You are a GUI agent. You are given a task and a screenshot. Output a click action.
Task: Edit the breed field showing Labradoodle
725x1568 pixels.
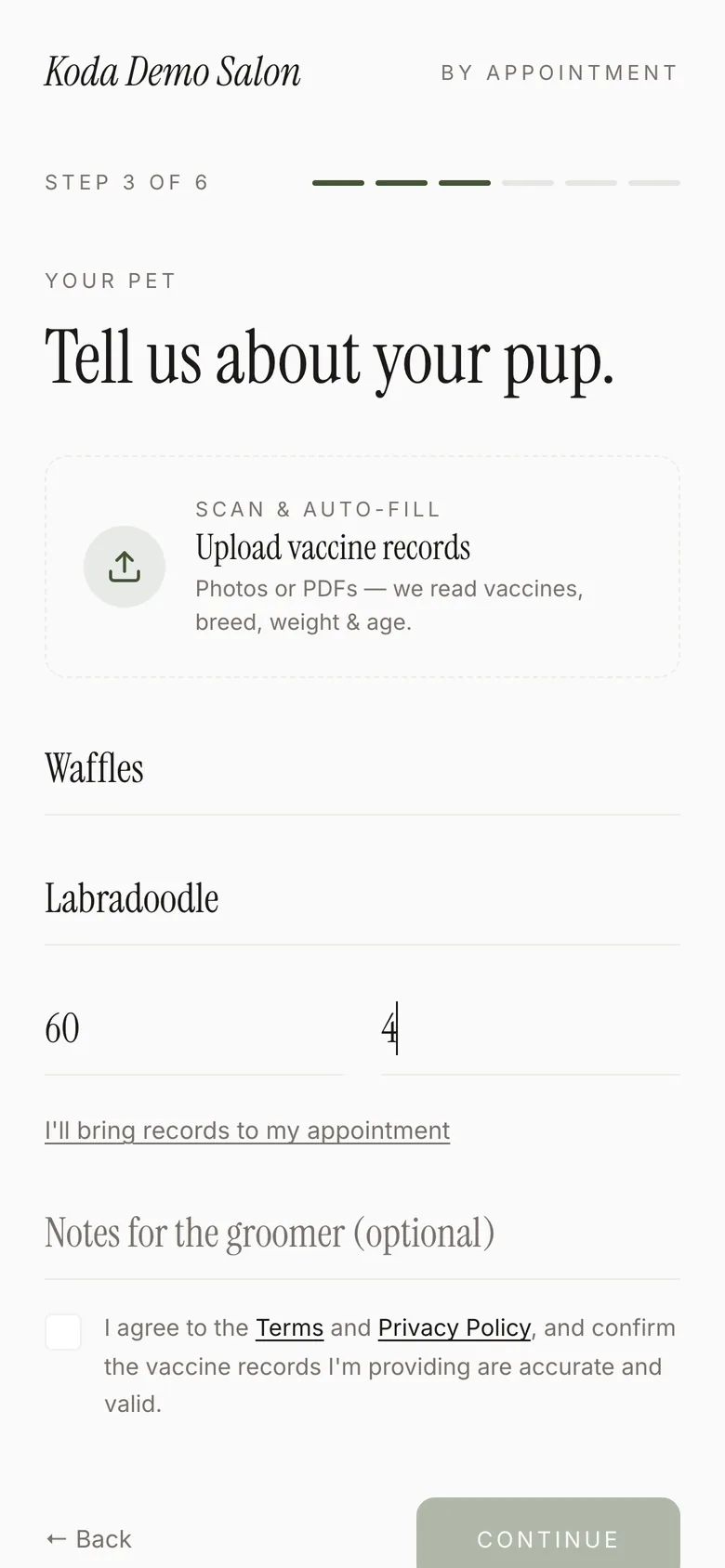point(362,899)
